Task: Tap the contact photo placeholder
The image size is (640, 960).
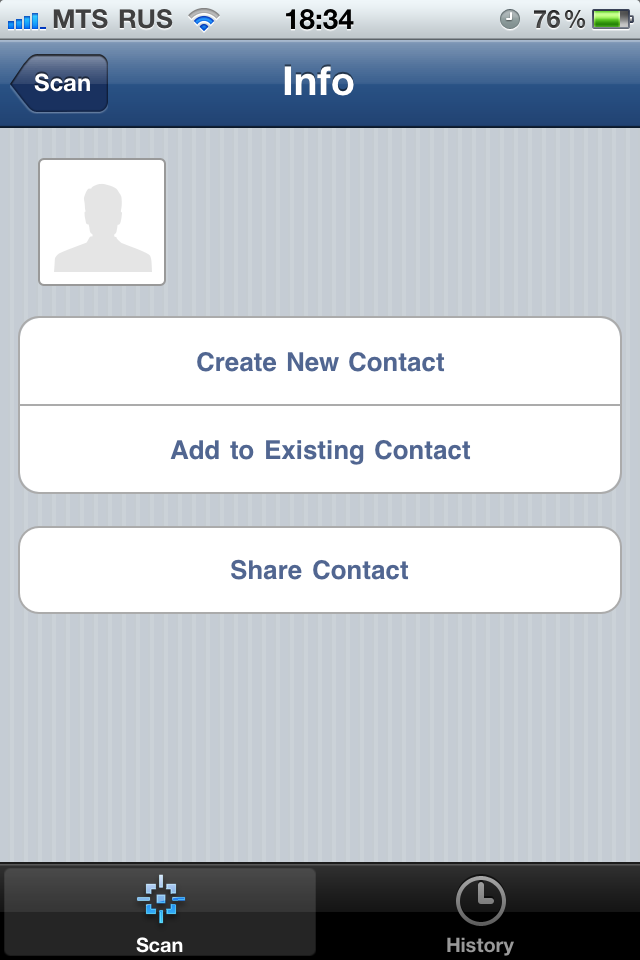Action: pos(102,222)
